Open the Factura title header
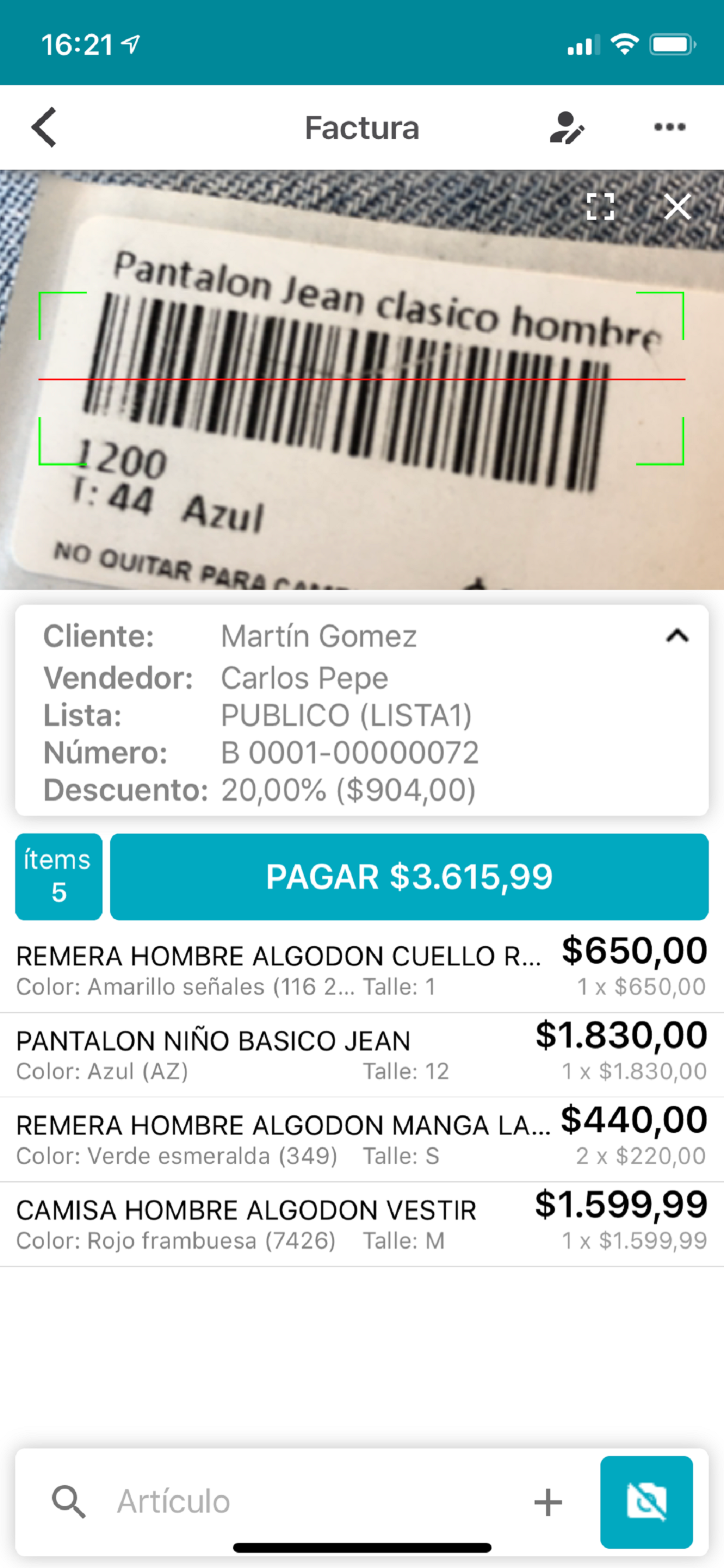The height and width of the screenshot is (1568, 724). click(x=361, y=127)
